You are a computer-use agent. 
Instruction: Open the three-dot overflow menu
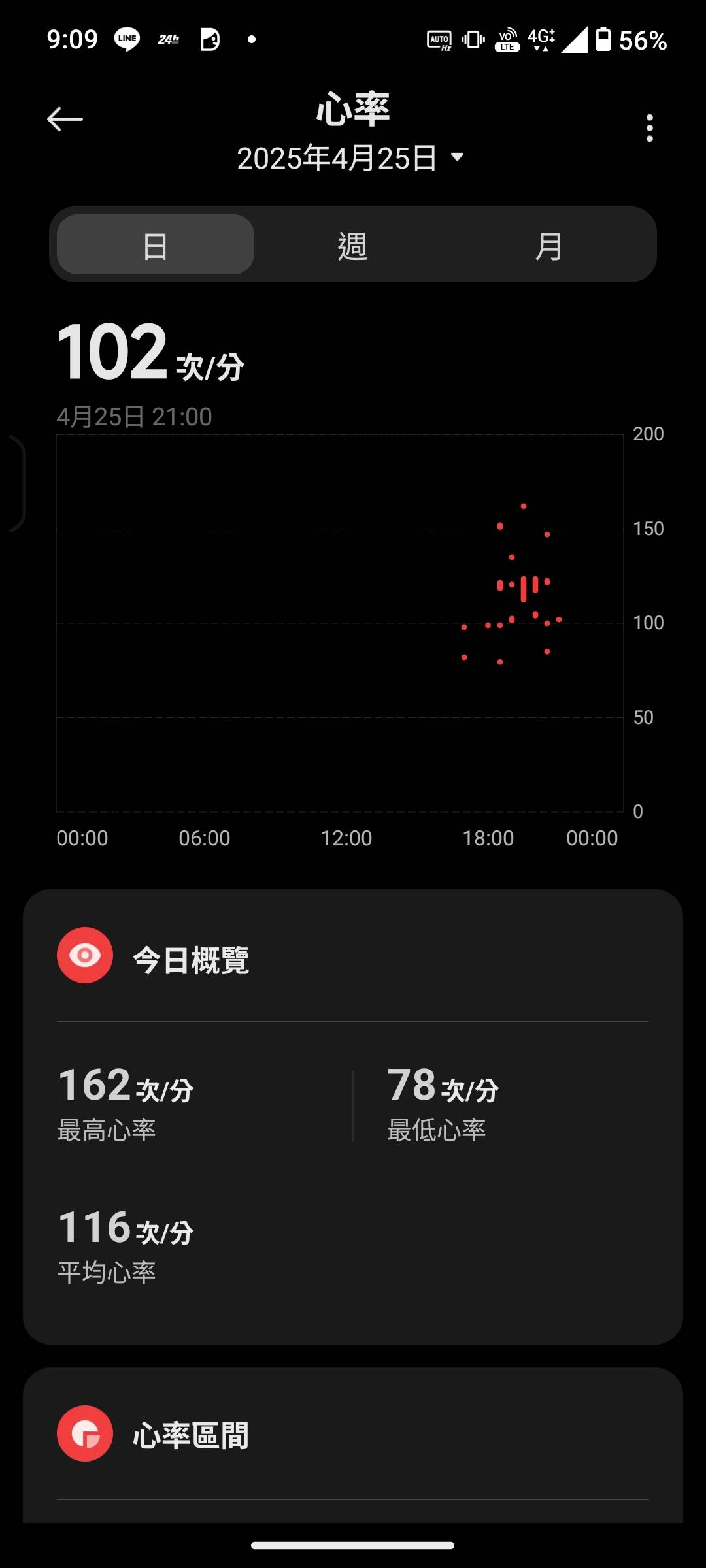click(x=649, y=128)
